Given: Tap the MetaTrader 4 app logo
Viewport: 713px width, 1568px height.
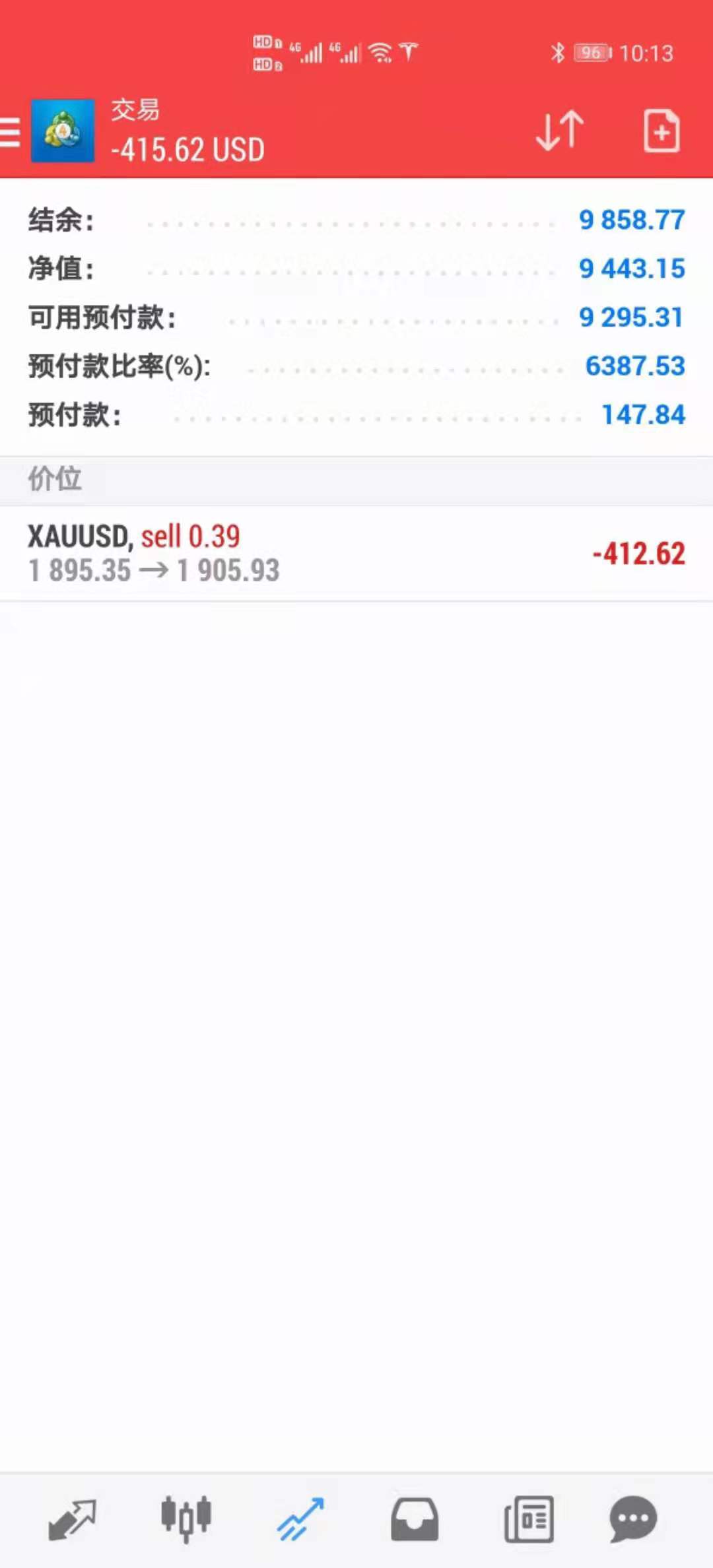Looking at the screenshot, I should pyautogui.click(x=63, y=131).
